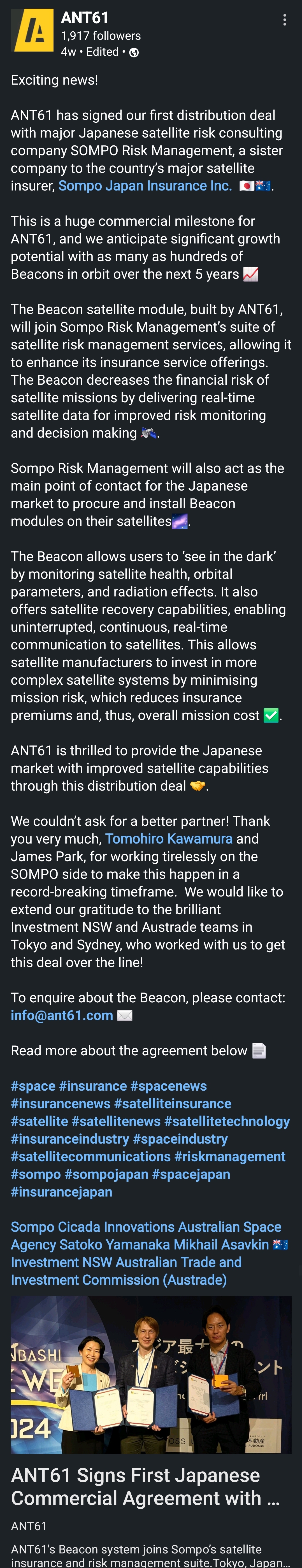View Tomohiro Kawamura's profile

point(169,838)
